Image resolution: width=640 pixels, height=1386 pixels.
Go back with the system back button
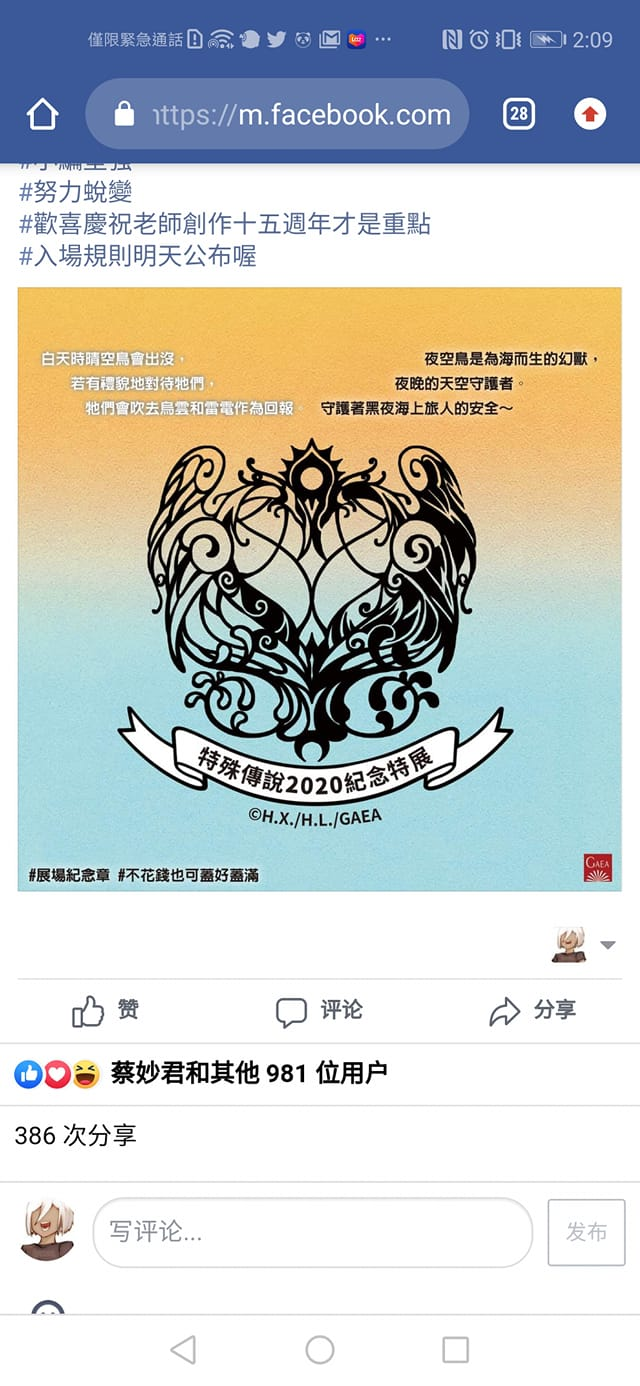183,1350
